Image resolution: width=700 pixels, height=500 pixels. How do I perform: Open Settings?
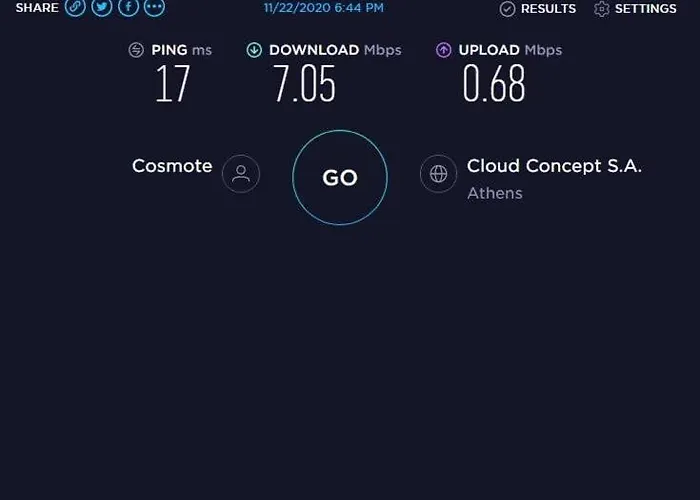pos(634,9)
